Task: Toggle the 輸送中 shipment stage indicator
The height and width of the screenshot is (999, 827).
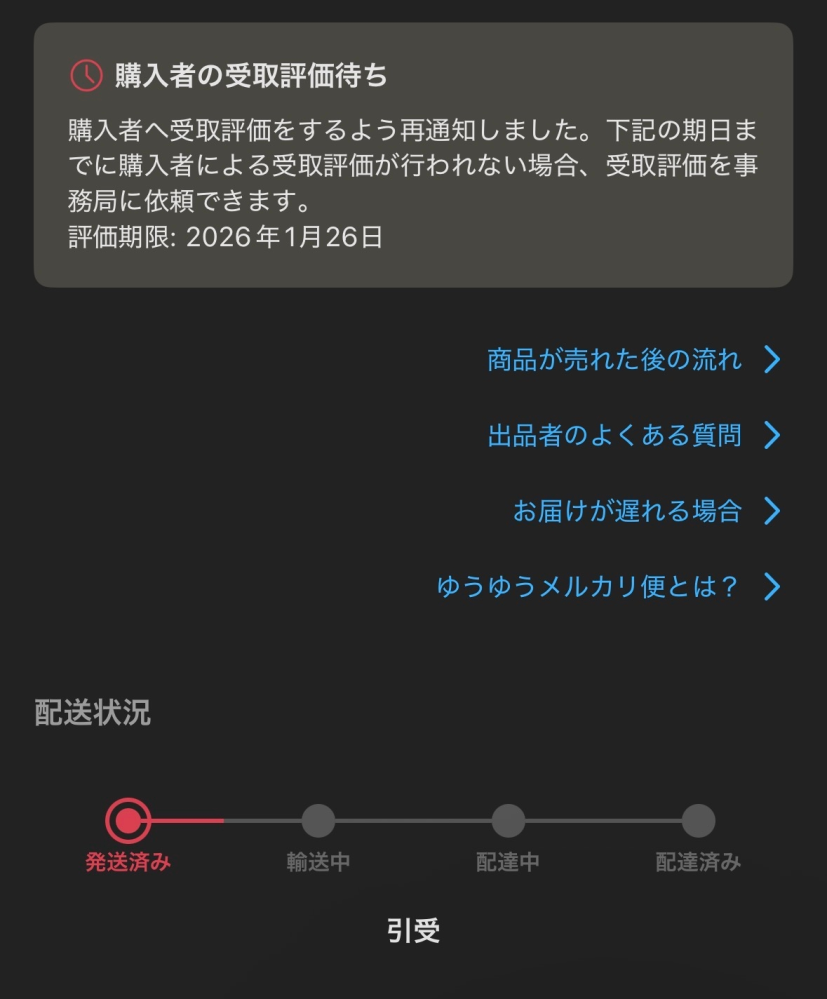Action: coord(316,821)
